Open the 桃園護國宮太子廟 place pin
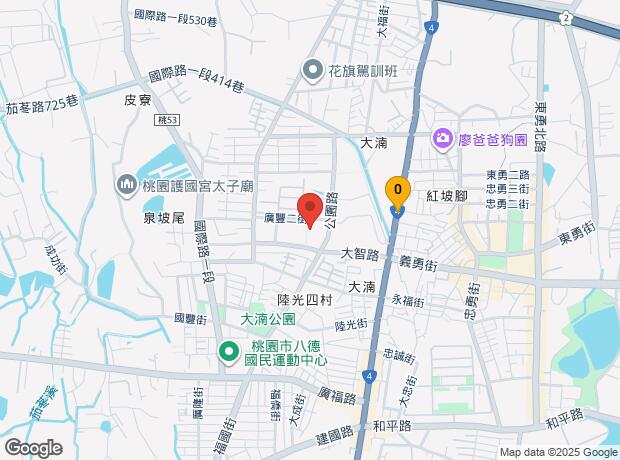The width and height of the screenshot is (620, 460). 127,185
